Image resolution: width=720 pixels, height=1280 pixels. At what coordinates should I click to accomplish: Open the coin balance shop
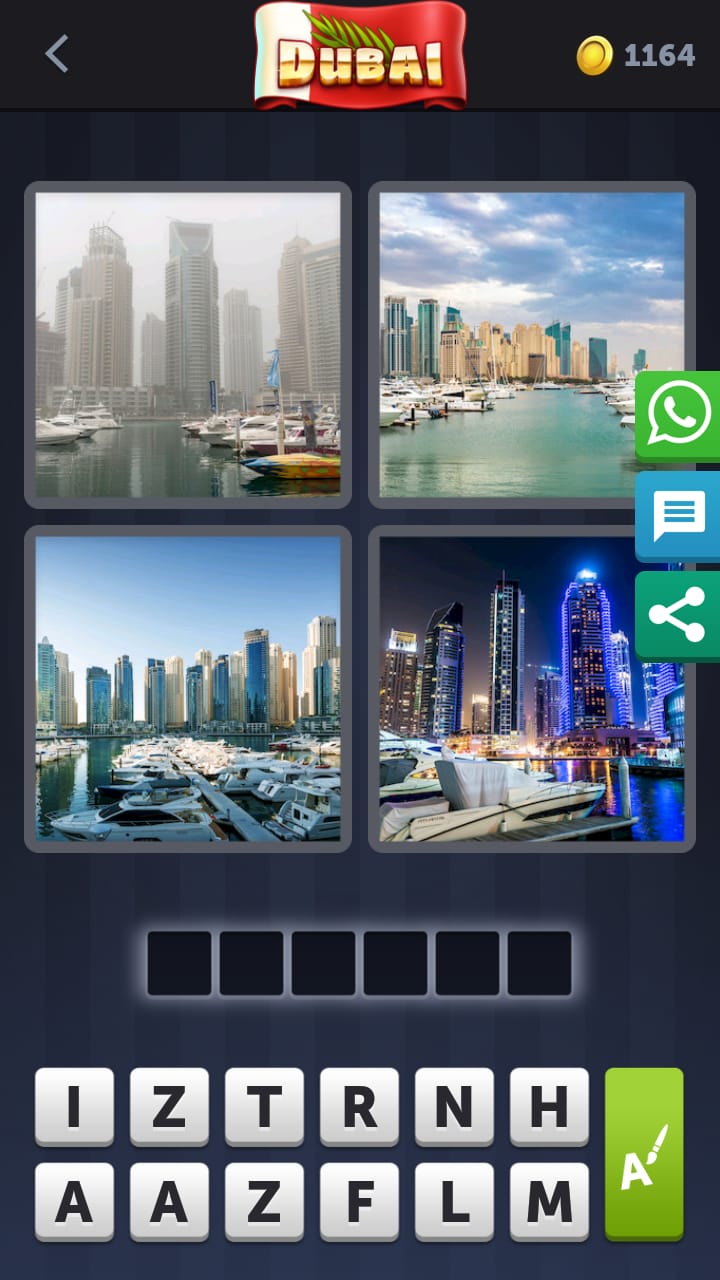(x=636, y=55)
